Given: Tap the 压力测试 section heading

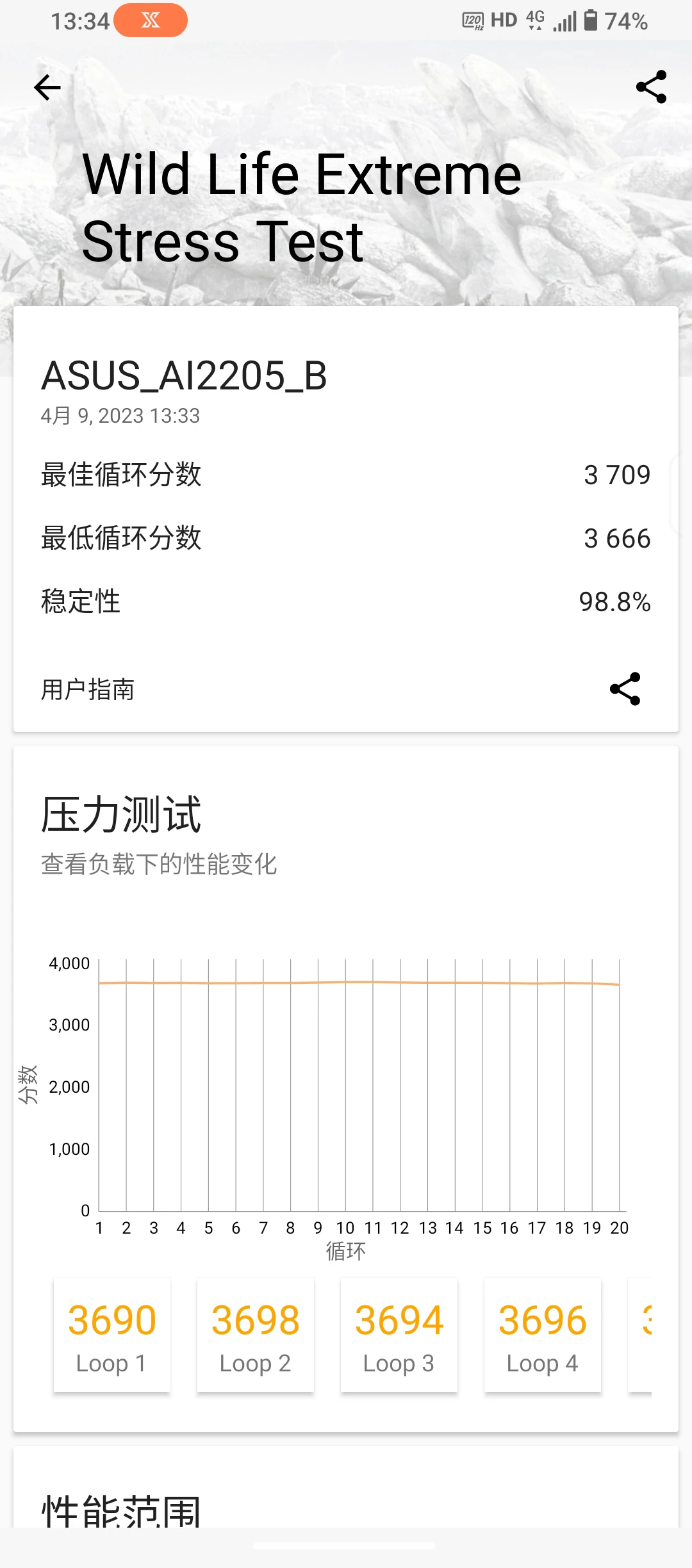Looking at the screenshot, I should (120, 813).
